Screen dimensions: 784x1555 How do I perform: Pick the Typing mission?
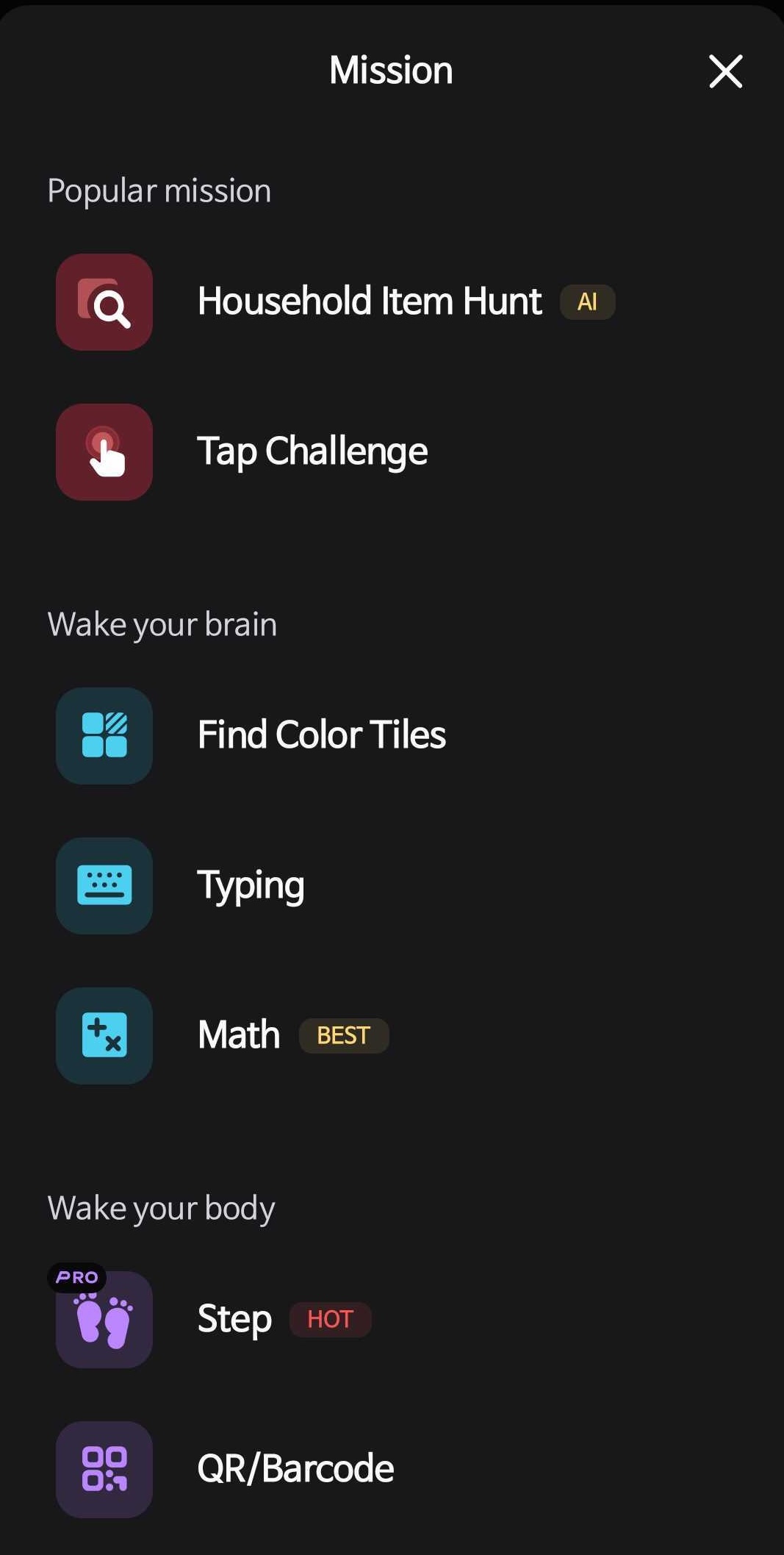coord(251,885)
